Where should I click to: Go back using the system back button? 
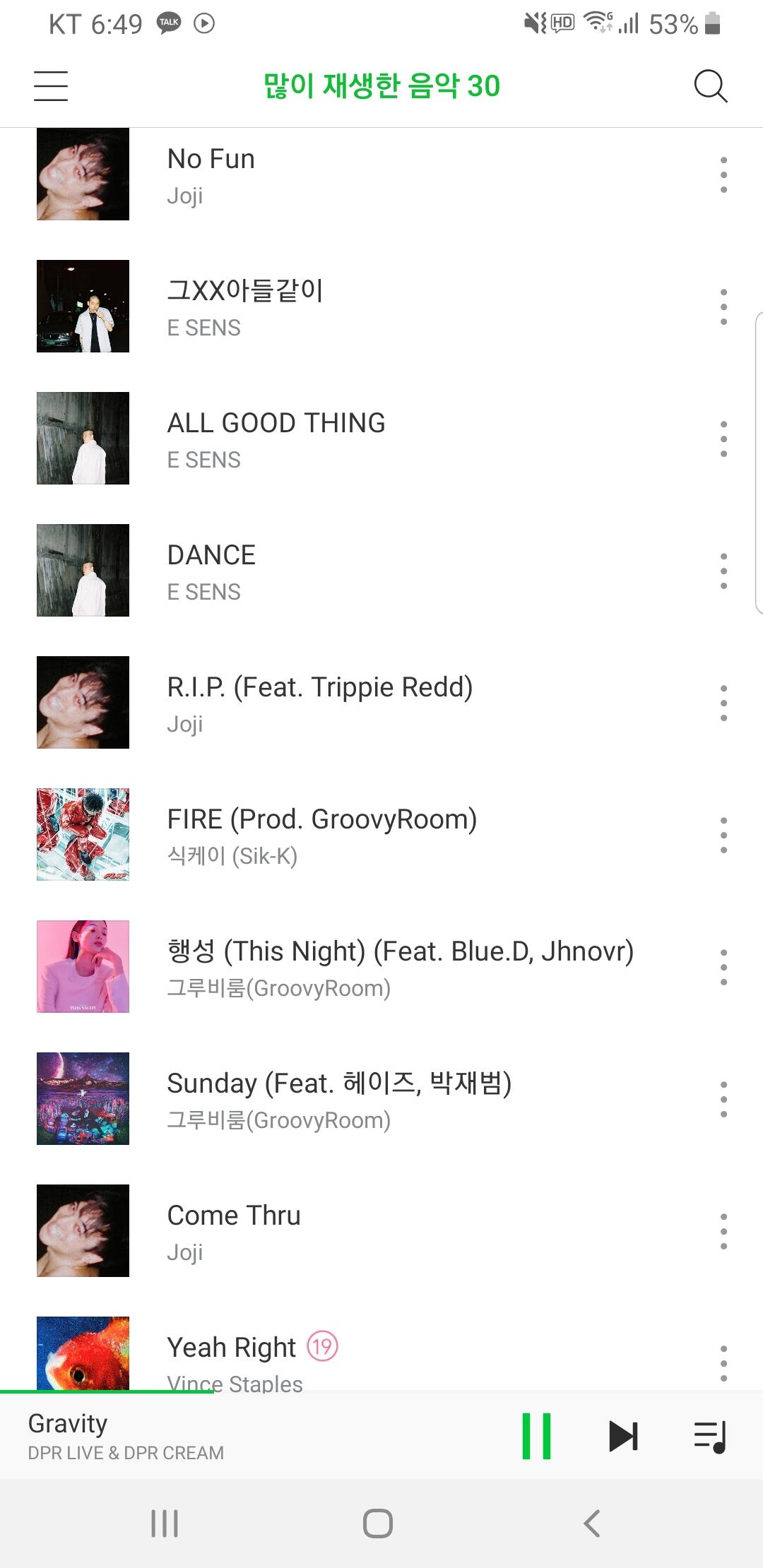point(592,1524)
